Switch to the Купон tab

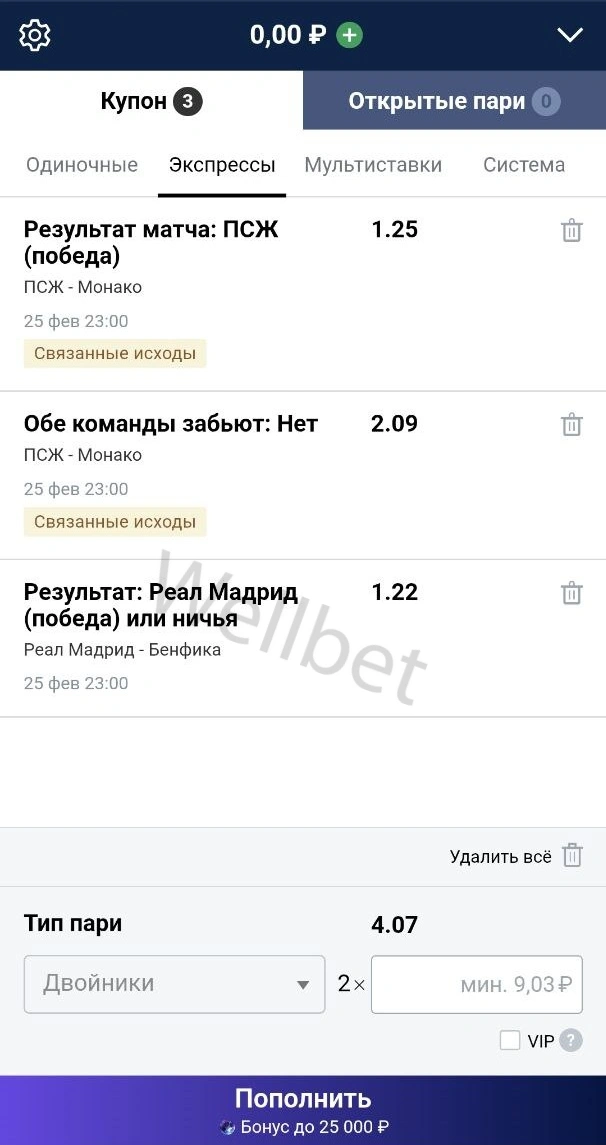point(151,101)
